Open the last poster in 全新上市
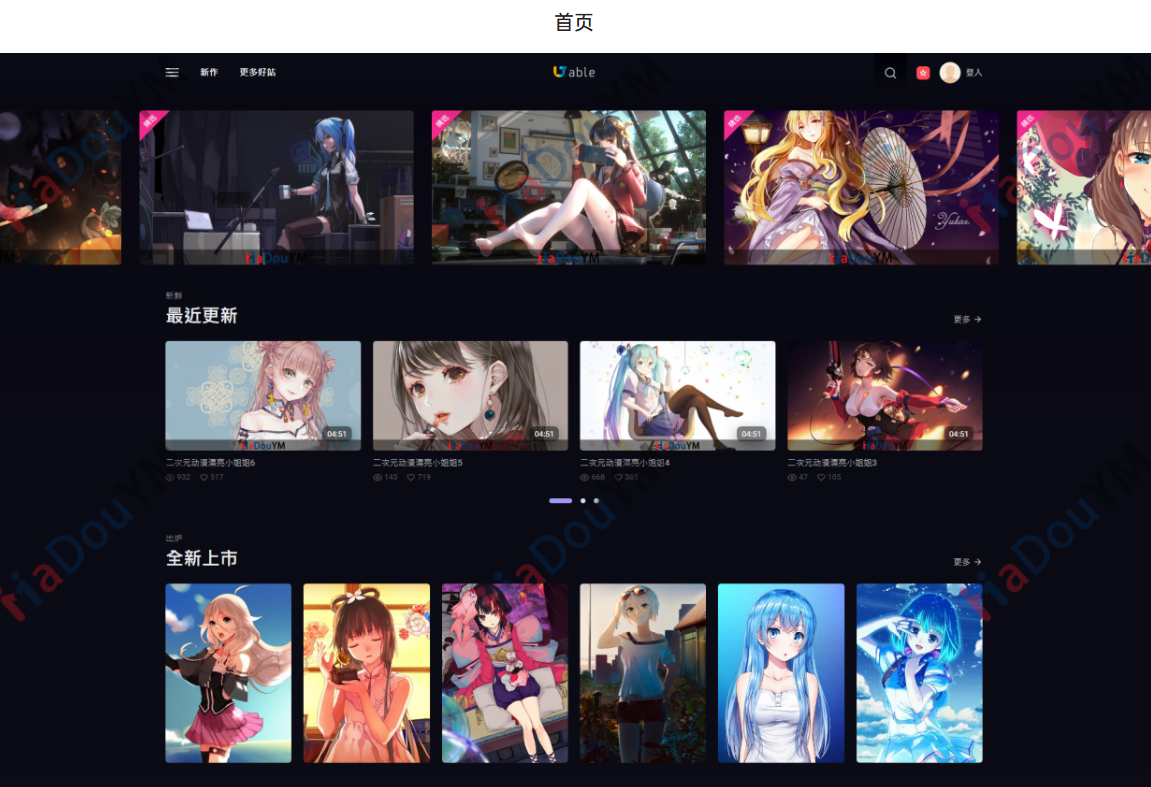 919,673
